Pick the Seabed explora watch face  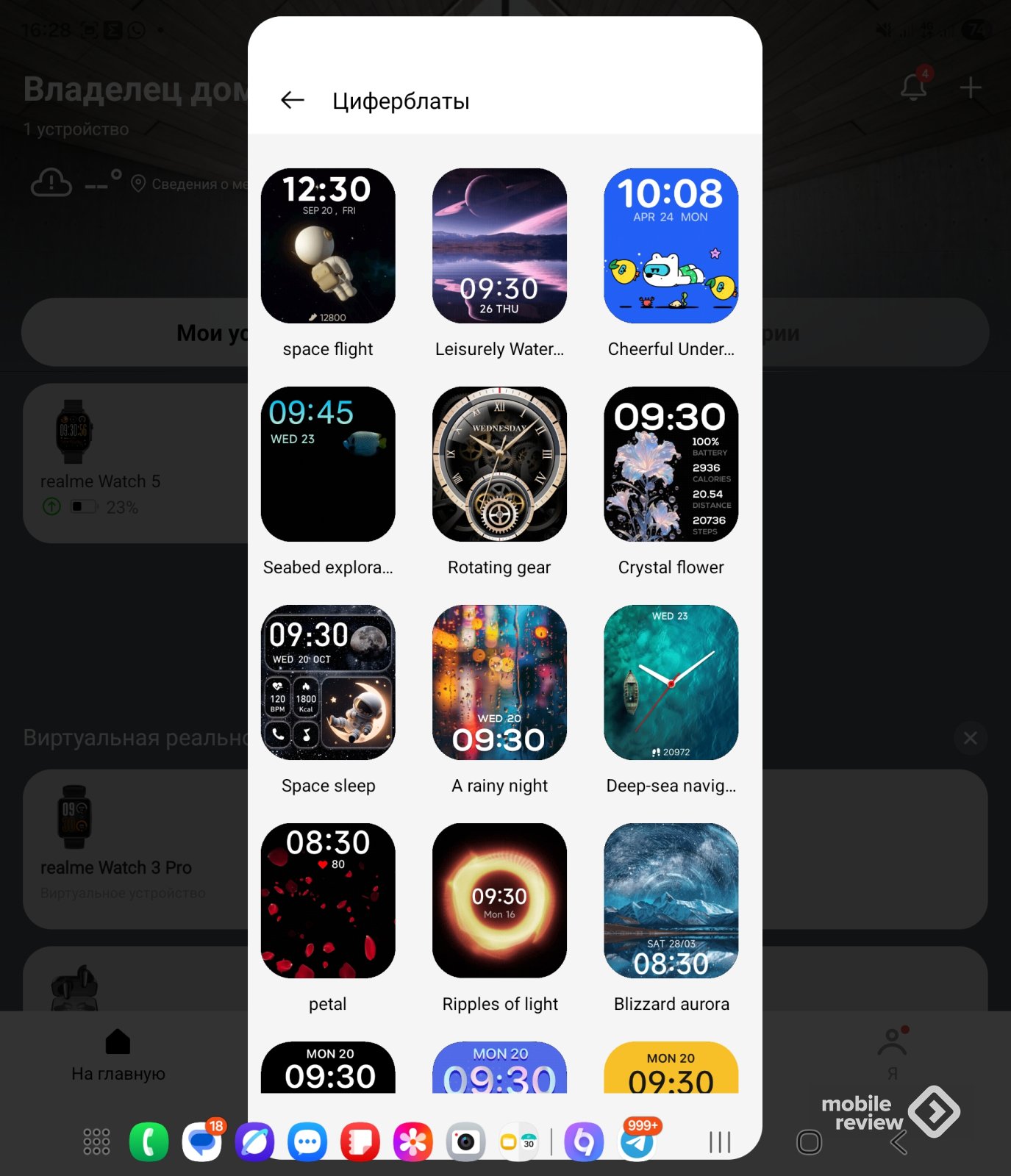coord(328,465)
